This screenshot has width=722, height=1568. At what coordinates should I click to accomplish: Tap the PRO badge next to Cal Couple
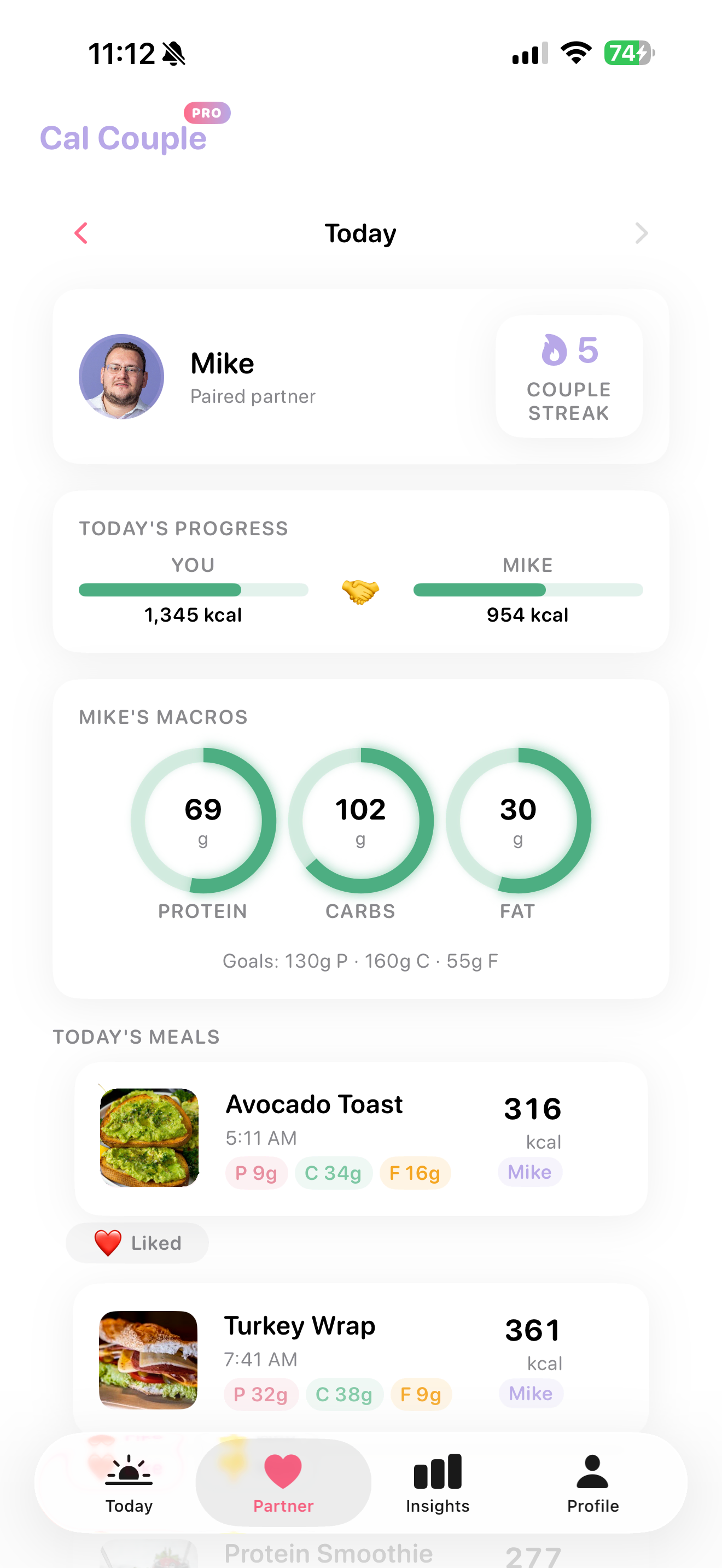206,113
